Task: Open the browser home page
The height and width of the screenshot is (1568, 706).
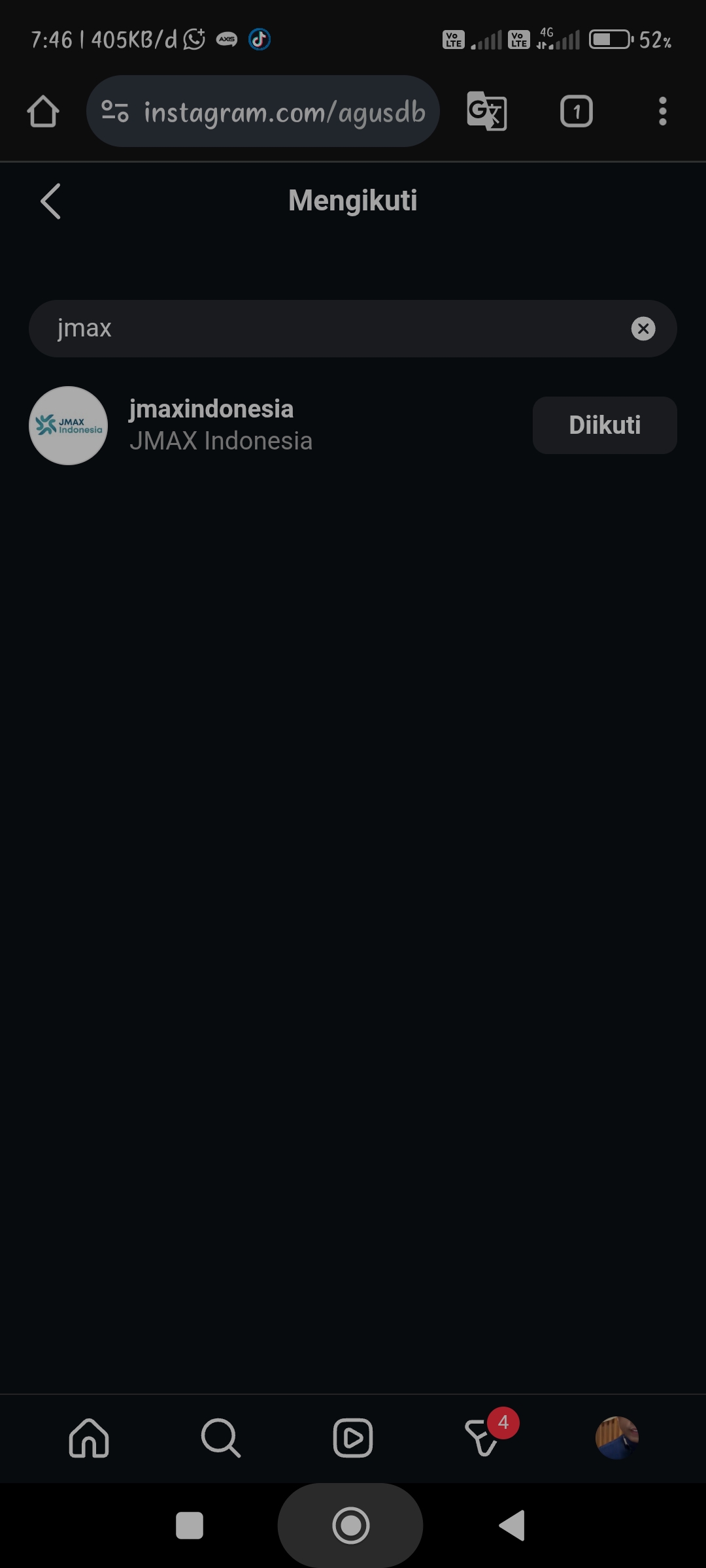Action: click(x=43, y=112)
